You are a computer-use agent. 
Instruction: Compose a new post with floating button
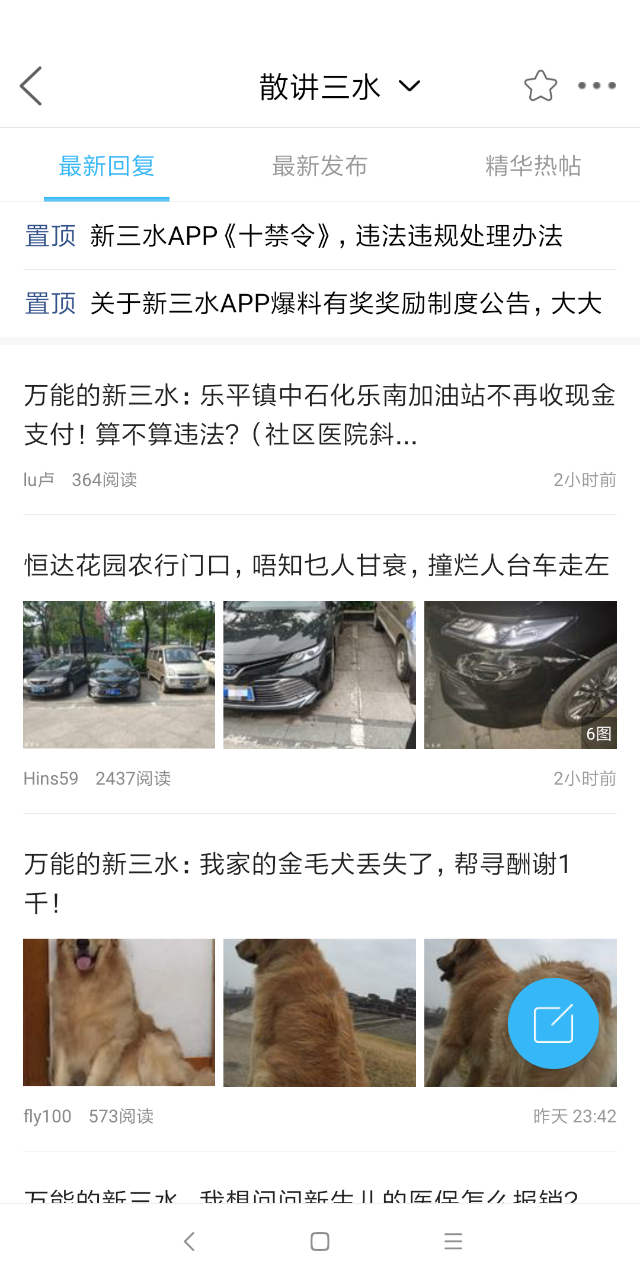(553, 1023)
